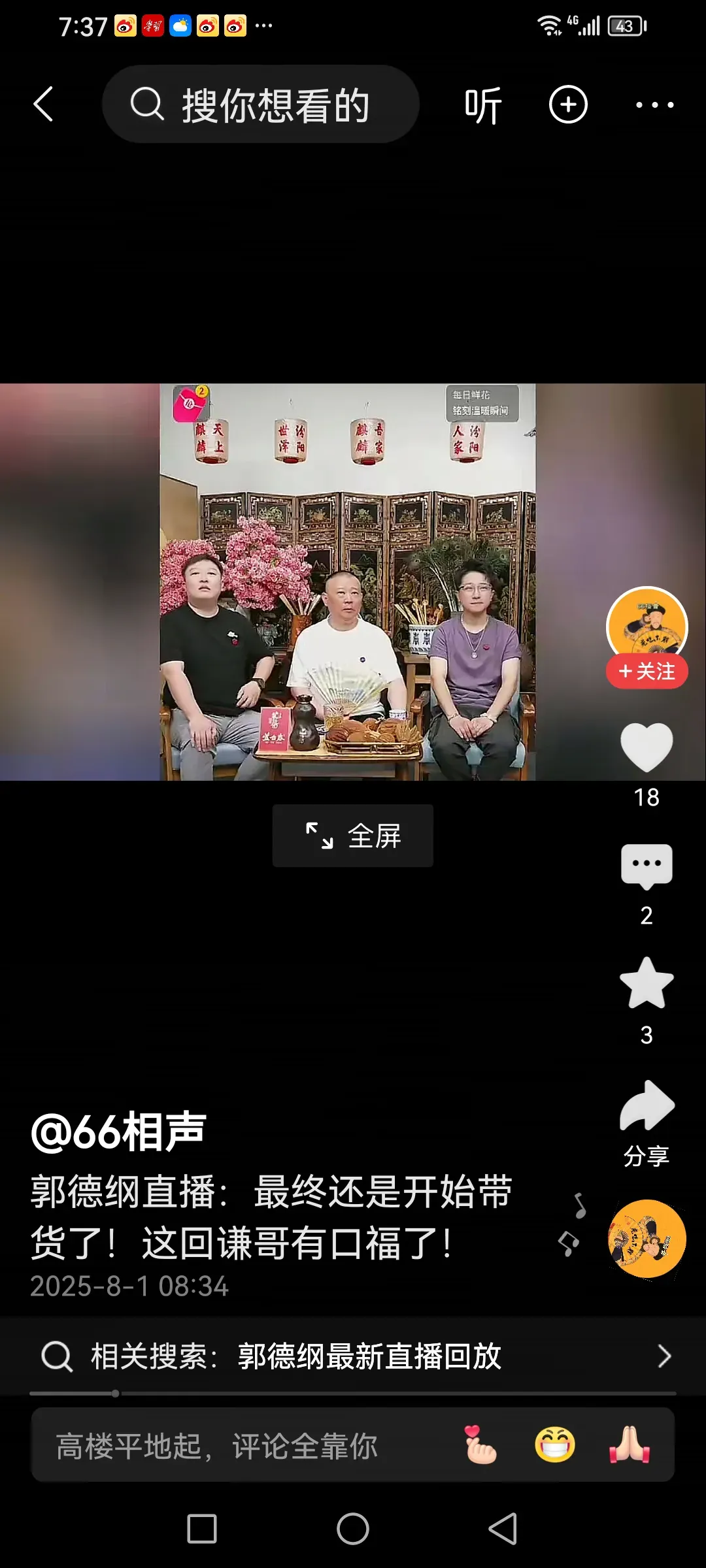Open the system recent apps button
706x1568 pixels.
click(202, 1529)
